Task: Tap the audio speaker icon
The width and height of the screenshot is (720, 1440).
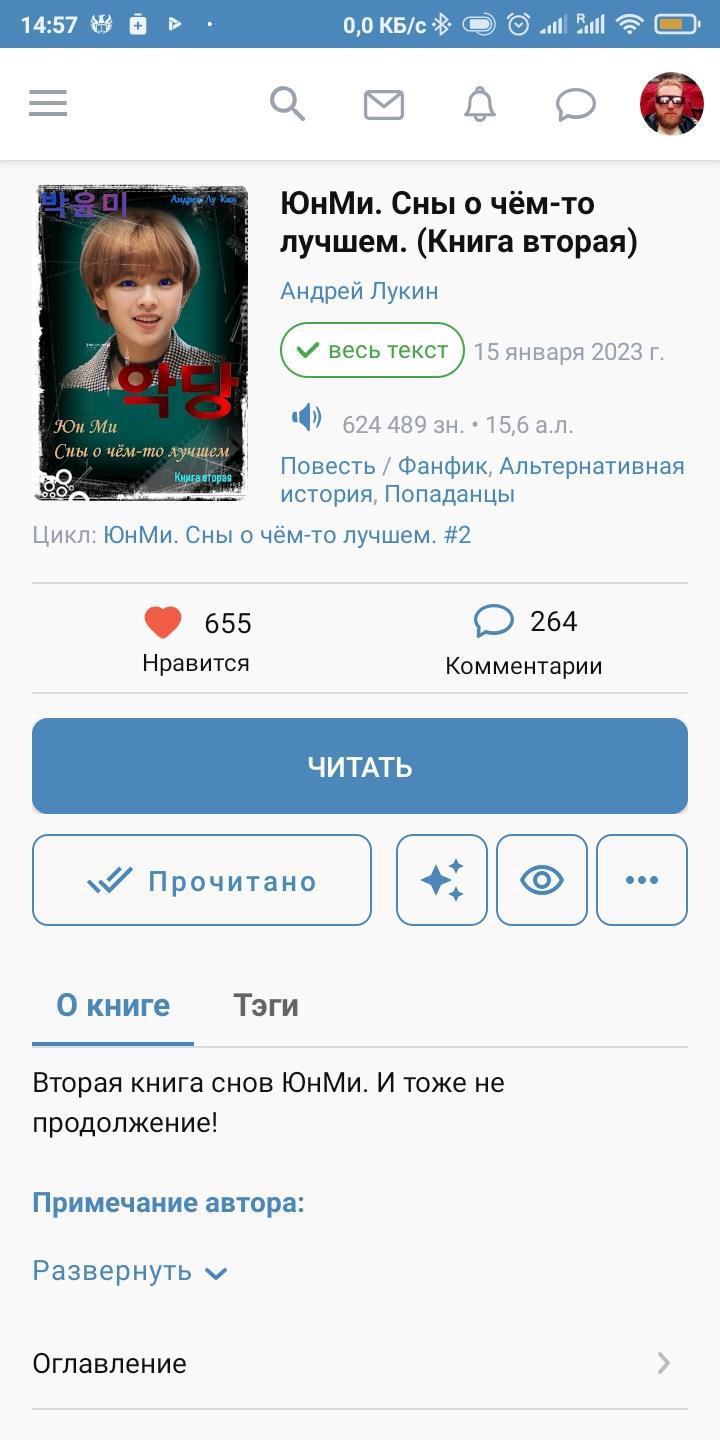Action: 307,418
